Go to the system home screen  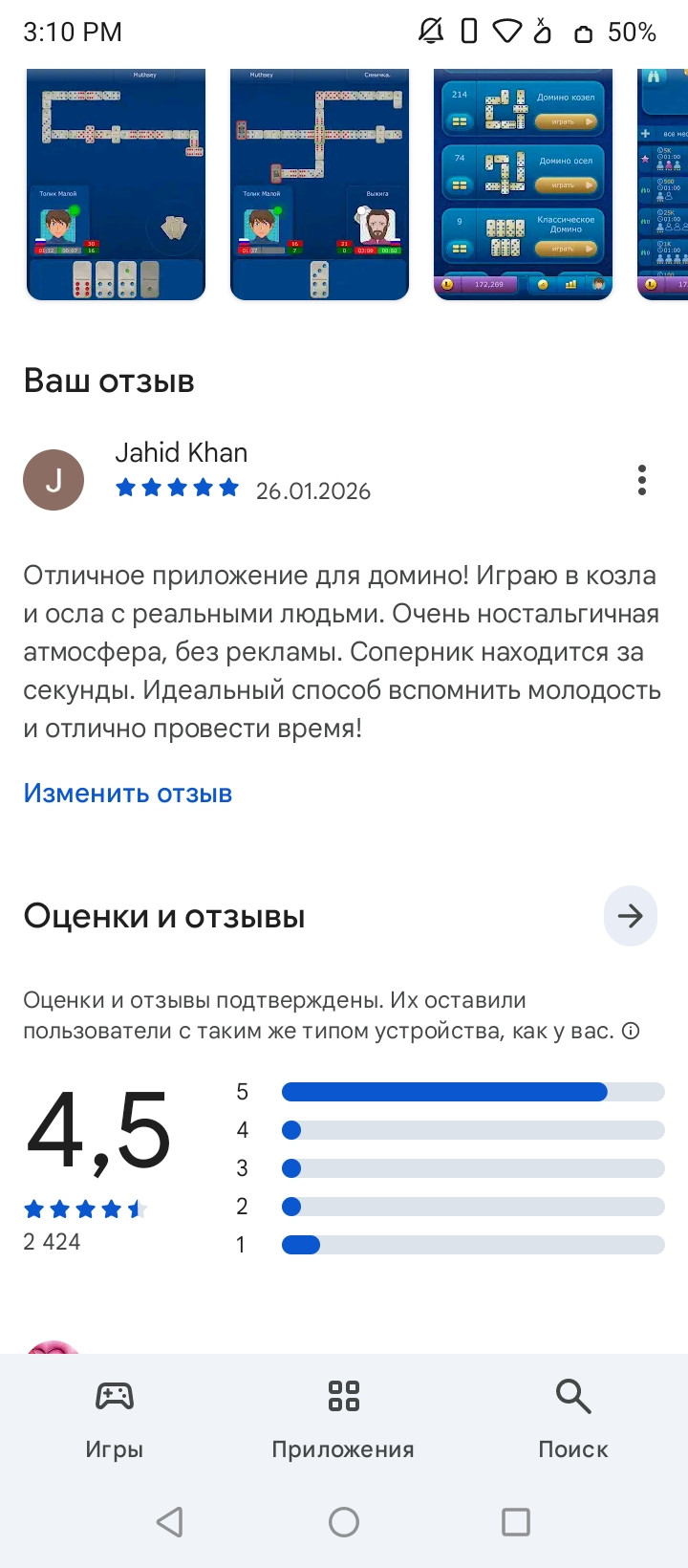pyautogui.click(x=343, y=1521)
